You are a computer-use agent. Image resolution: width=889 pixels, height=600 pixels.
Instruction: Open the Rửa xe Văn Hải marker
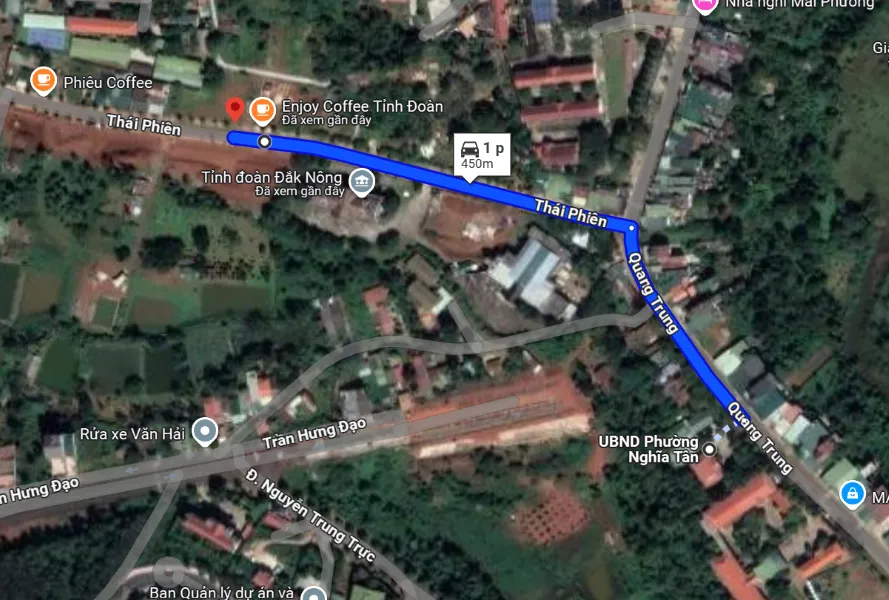(x=205, y=432)
